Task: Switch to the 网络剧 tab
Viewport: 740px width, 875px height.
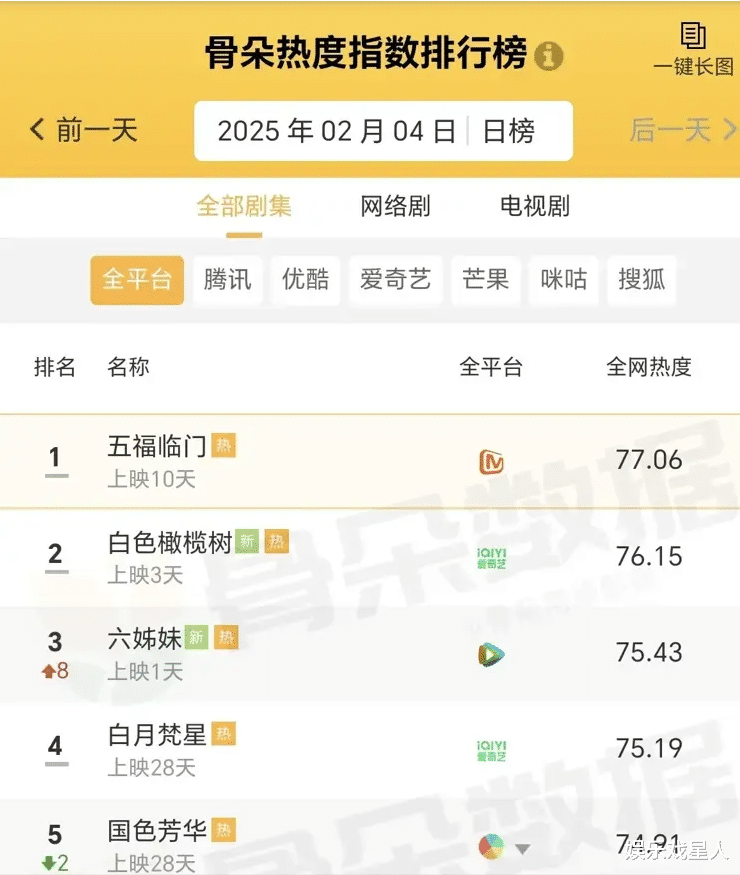Action: click(394, 207)
